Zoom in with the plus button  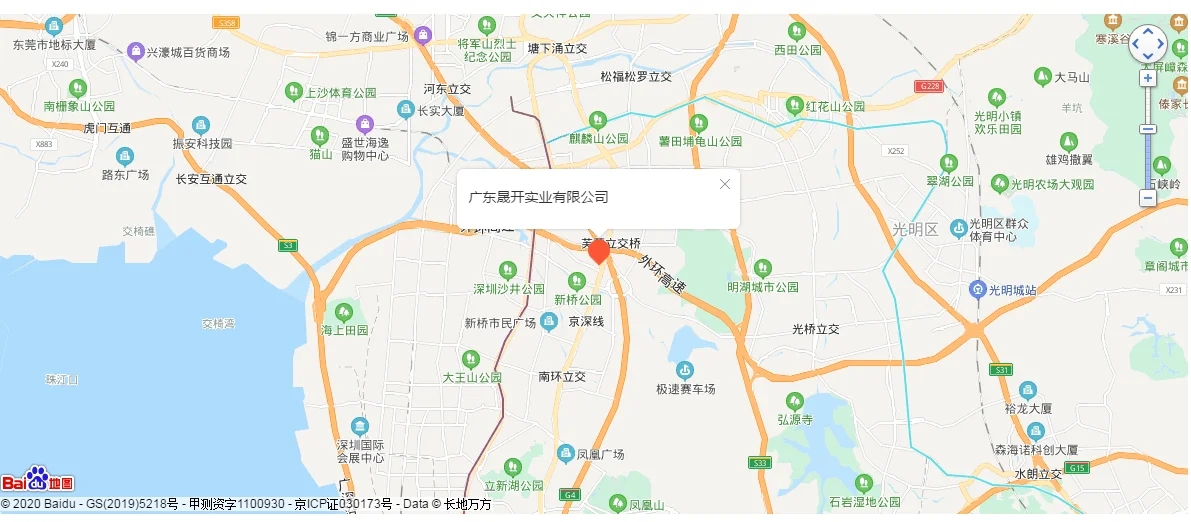coord(1148,78)
